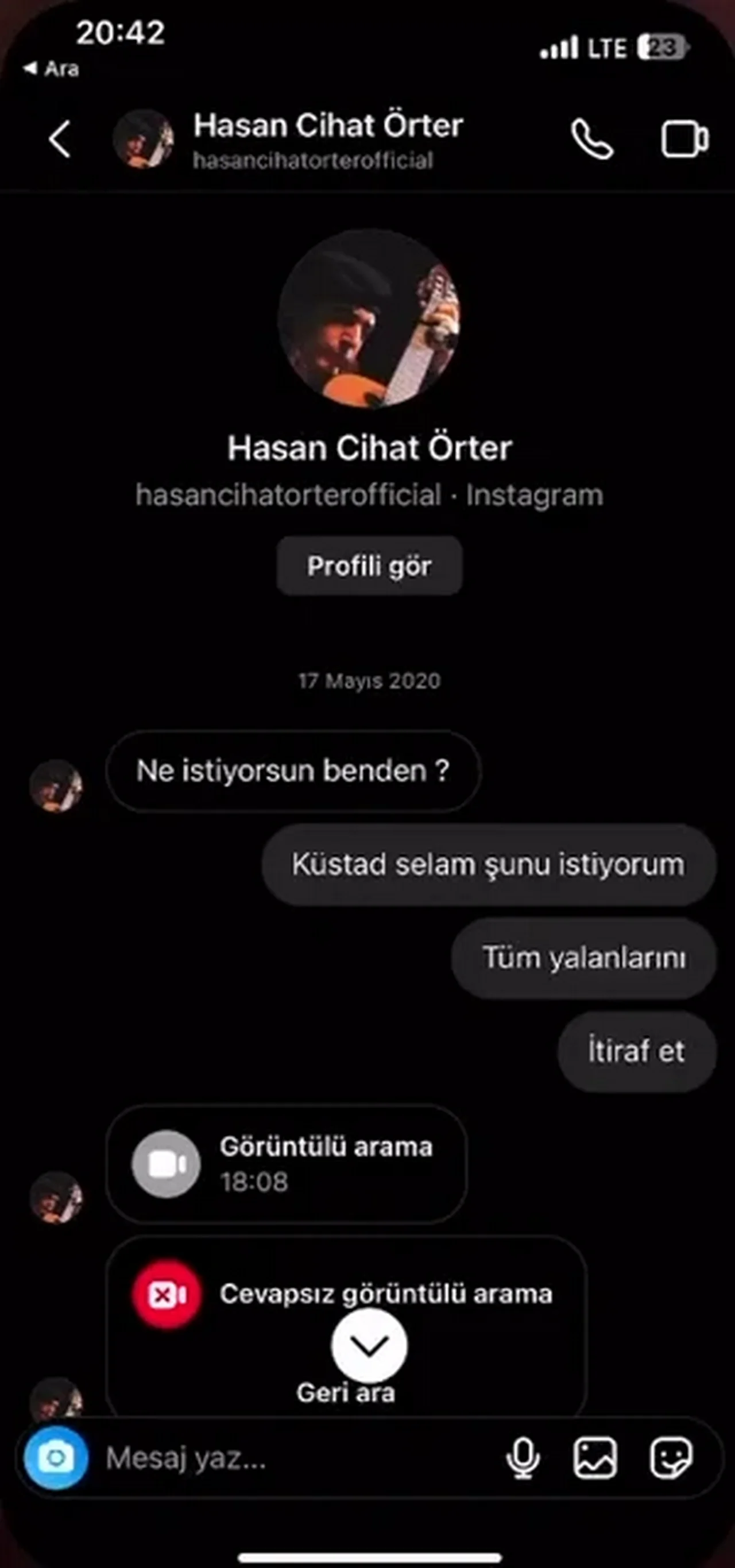This screenshot has width=735, height=1568.
Task: Go back to the messages list
Action: (60, 140)
